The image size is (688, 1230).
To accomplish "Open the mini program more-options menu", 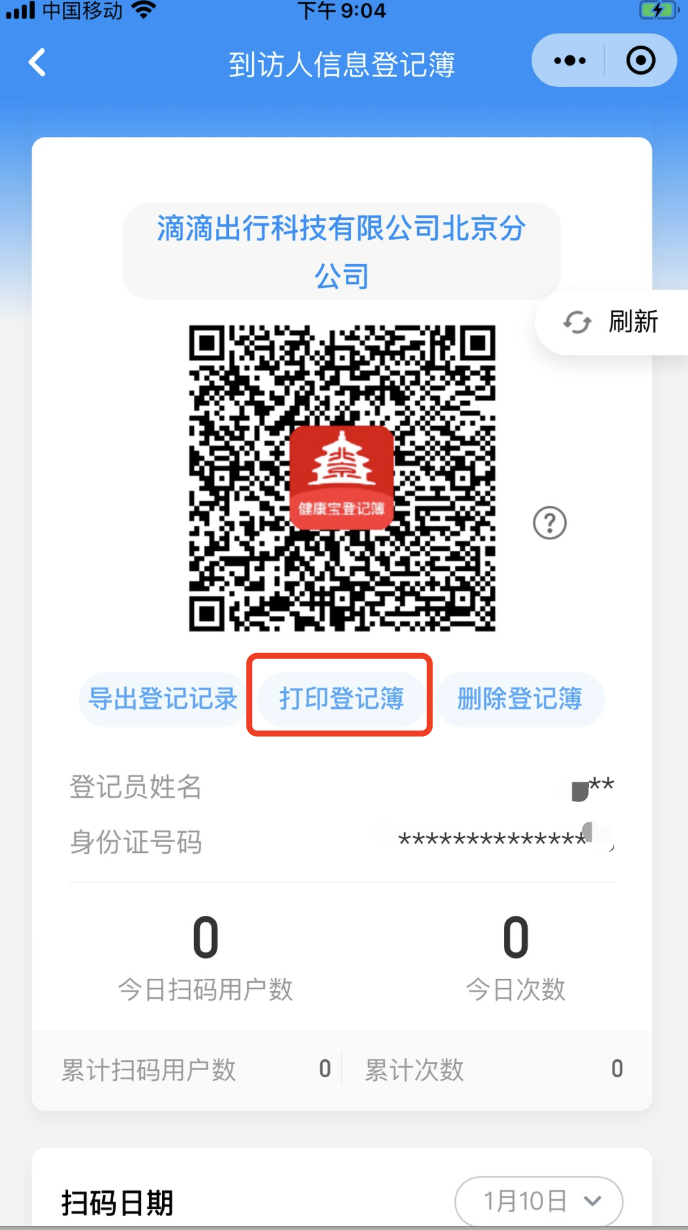I will point(570,61).
